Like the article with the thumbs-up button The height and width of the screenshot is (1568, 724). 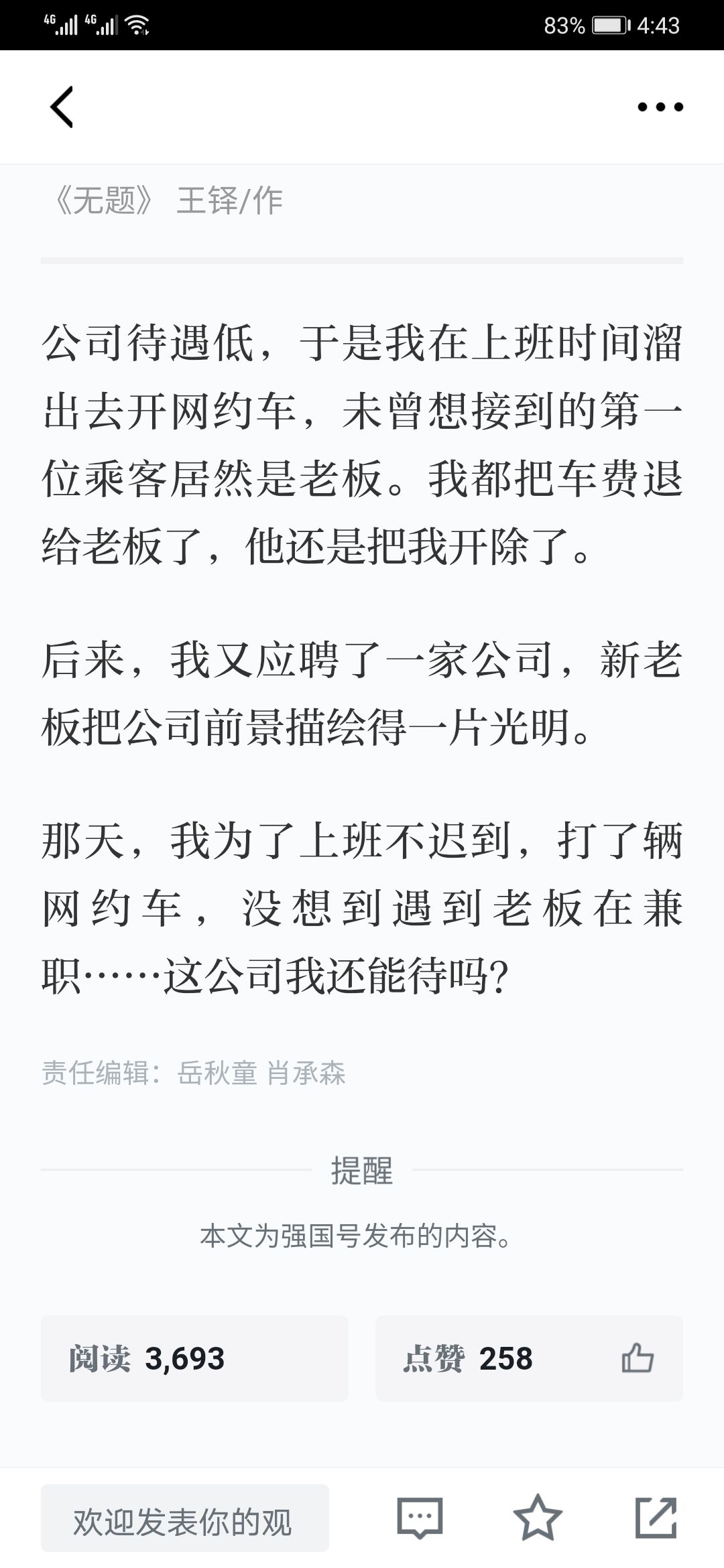(637, 1359)
